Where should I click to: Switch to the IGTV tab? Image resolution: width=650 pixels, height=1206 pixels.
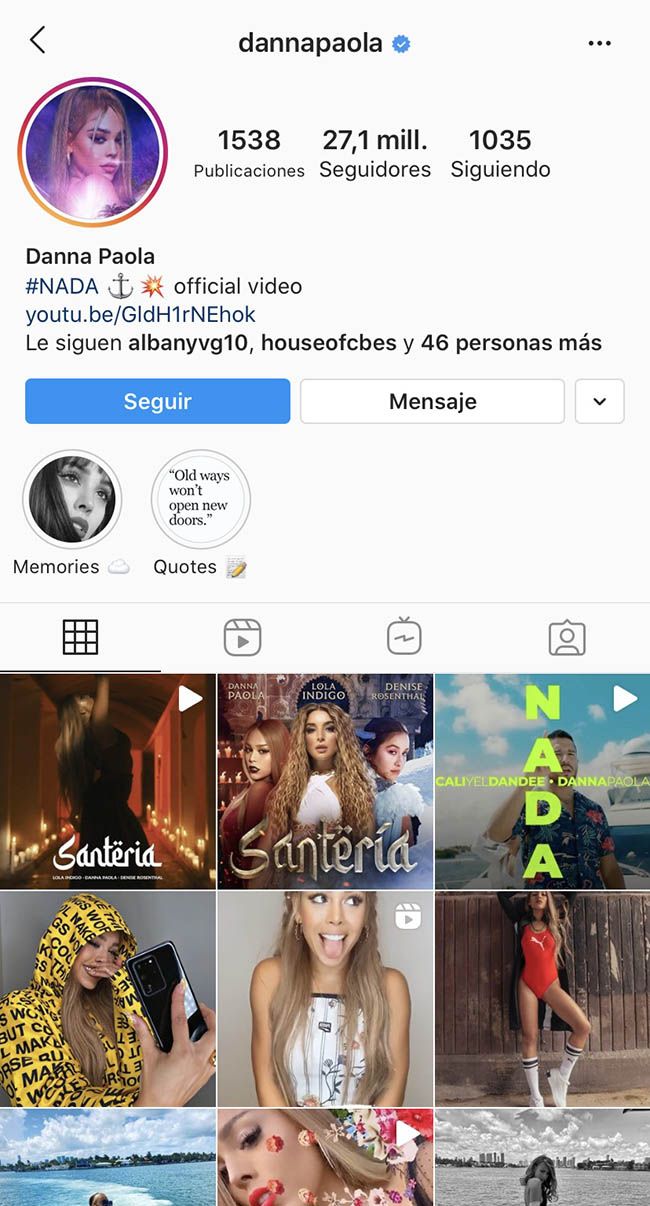(404, 637)
